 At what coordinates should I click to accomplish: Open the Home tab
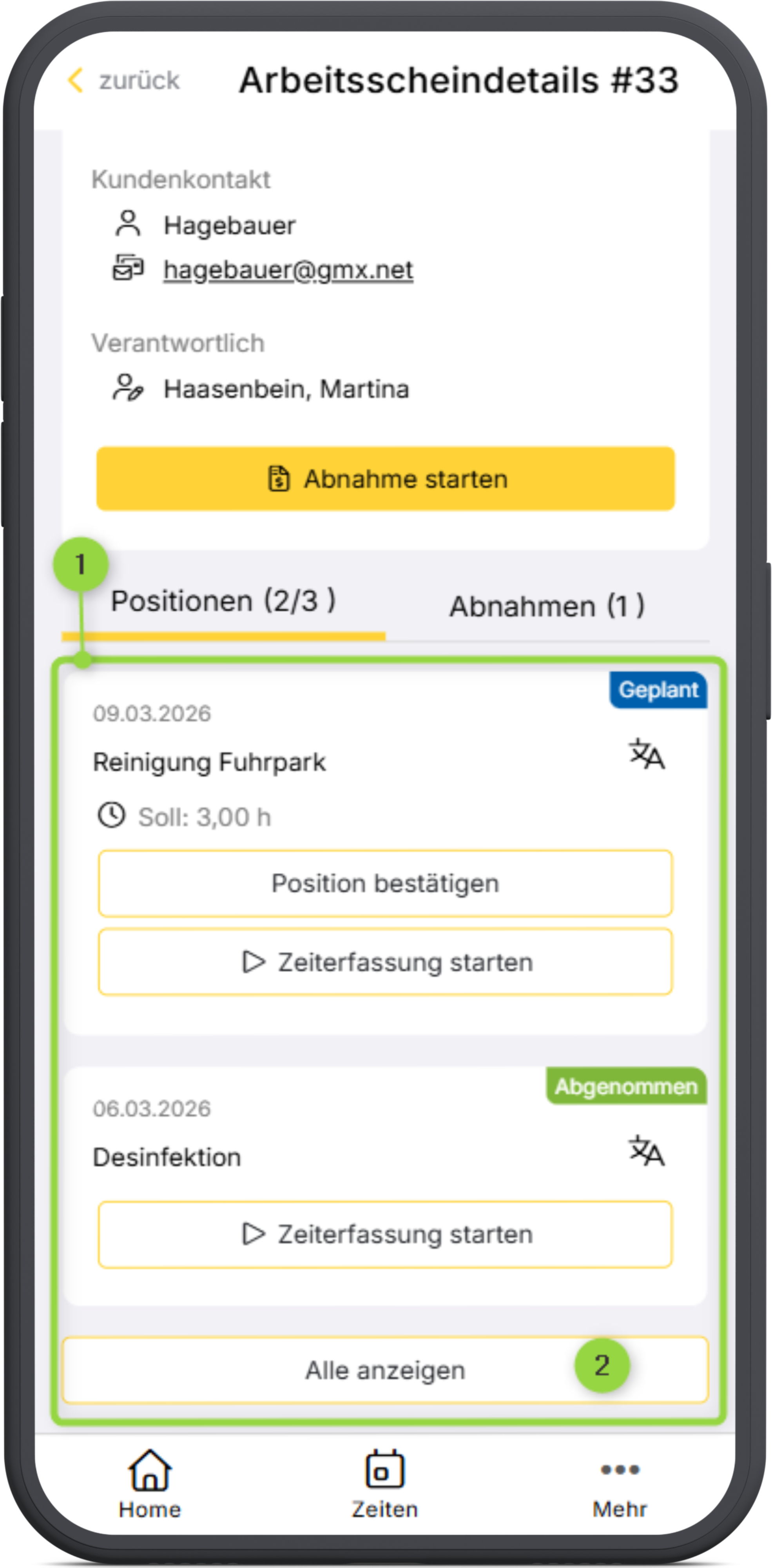150,1484
